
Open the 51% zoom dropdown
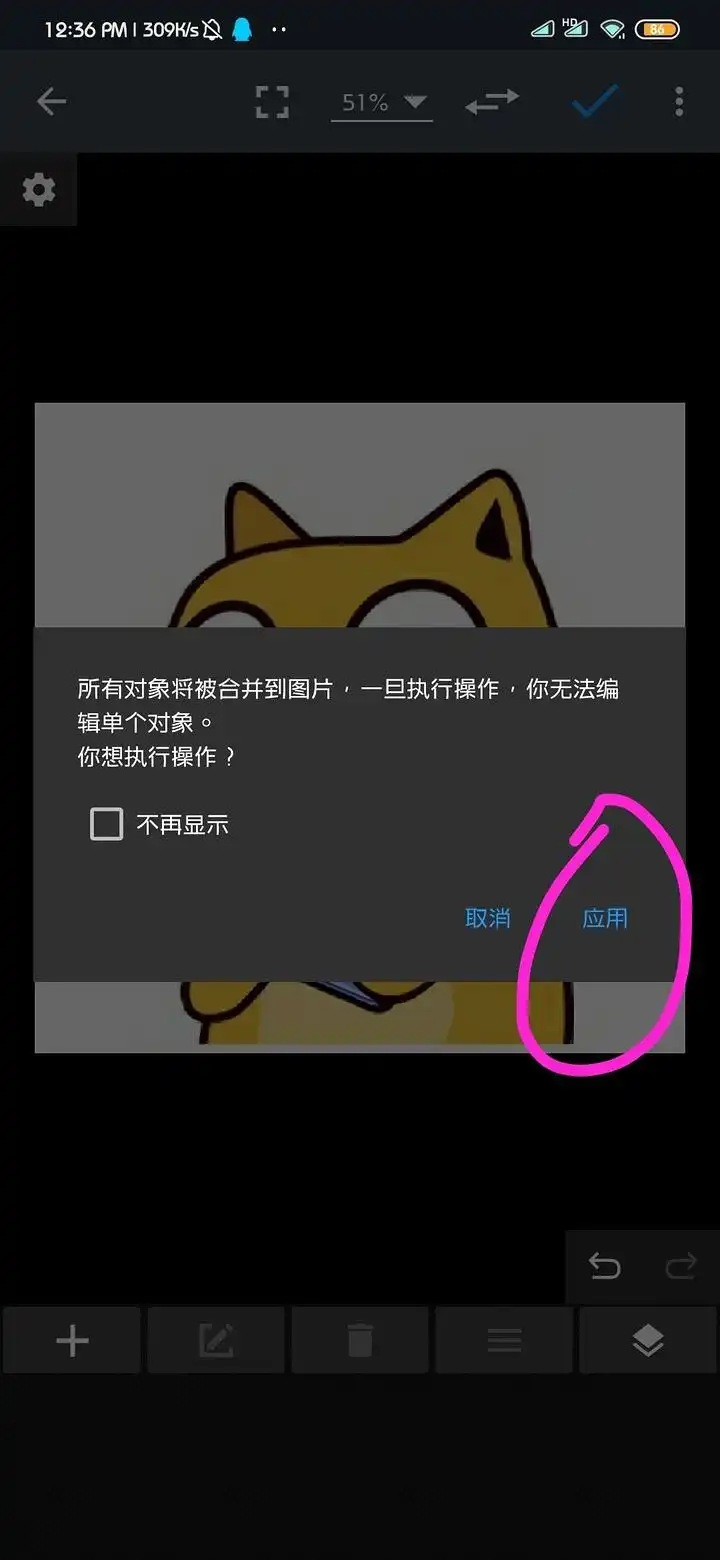[x=382, y=103]
